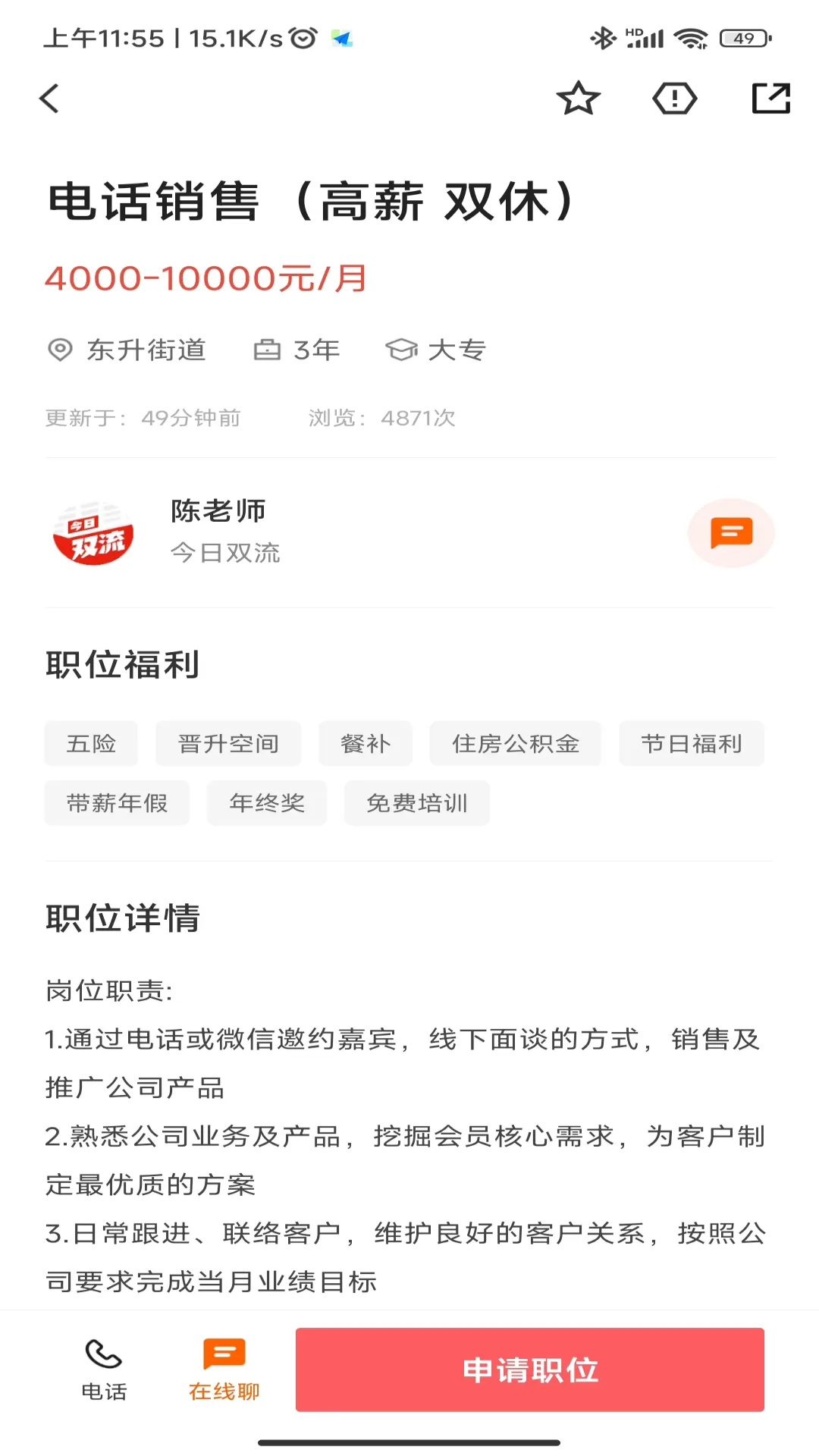This screenshot has height=1456, width=819.
Task: Tap the location pin beside 东升街道
Action: [60, 350]
